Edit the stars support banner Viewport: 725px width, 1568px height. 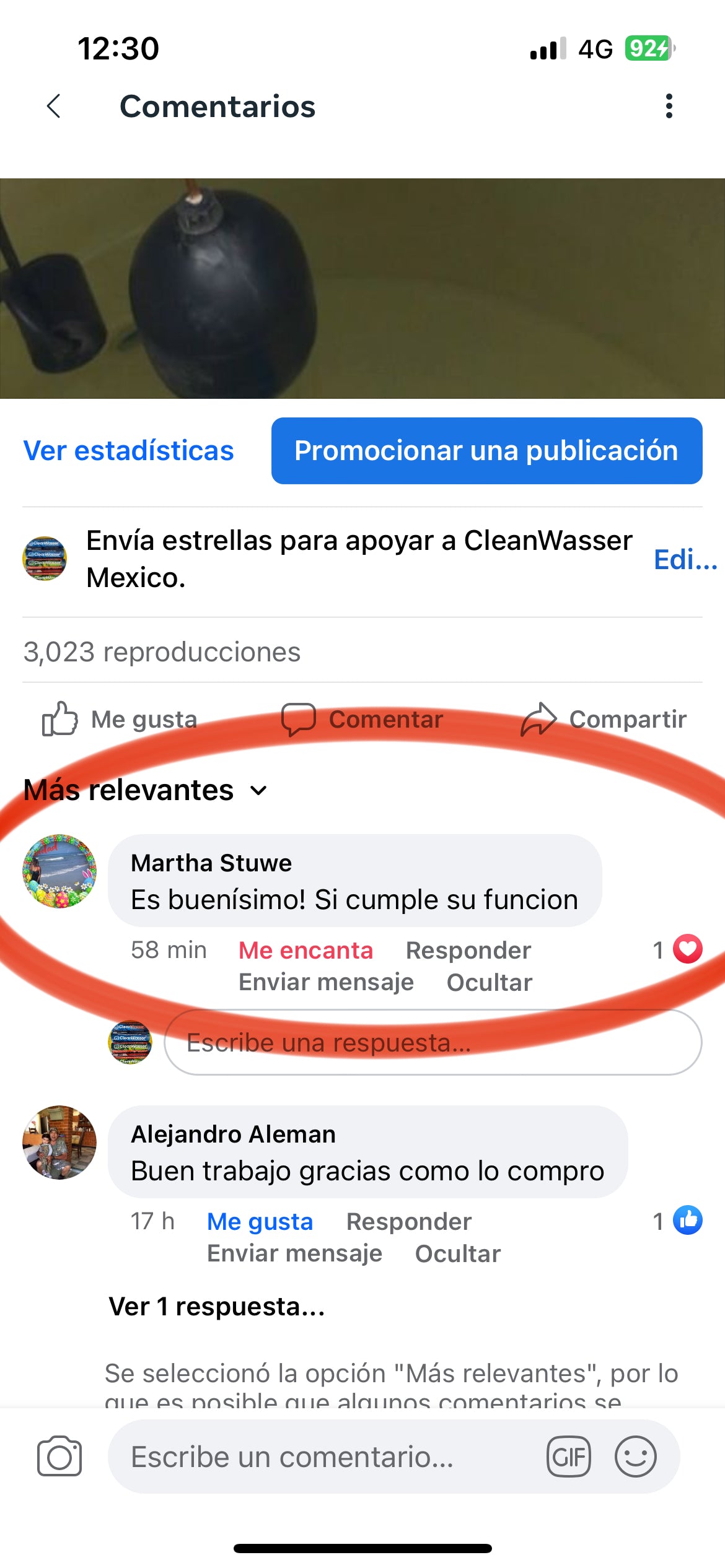click(684, 559)
